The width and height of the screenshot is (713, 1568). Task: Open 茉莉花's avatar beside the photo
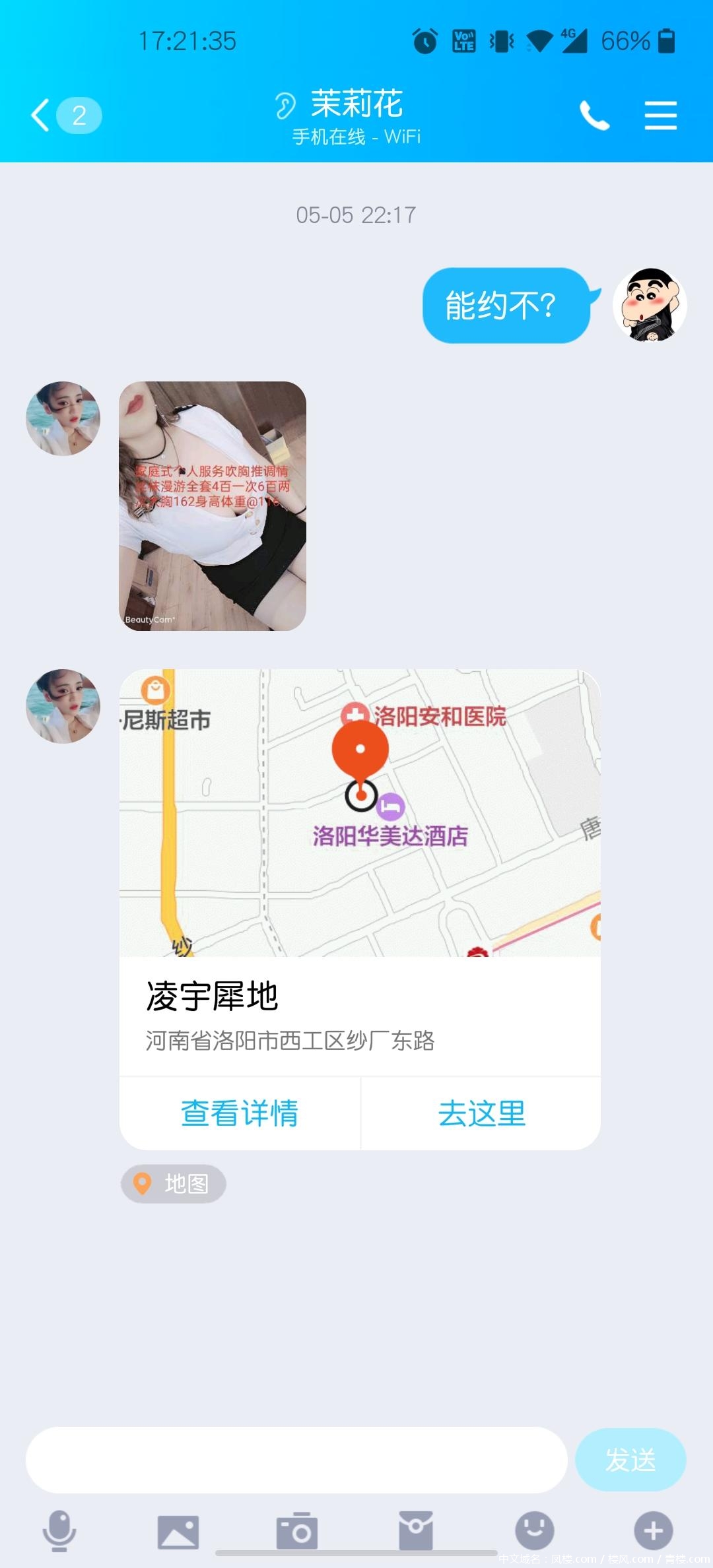(x=63, y=418)
